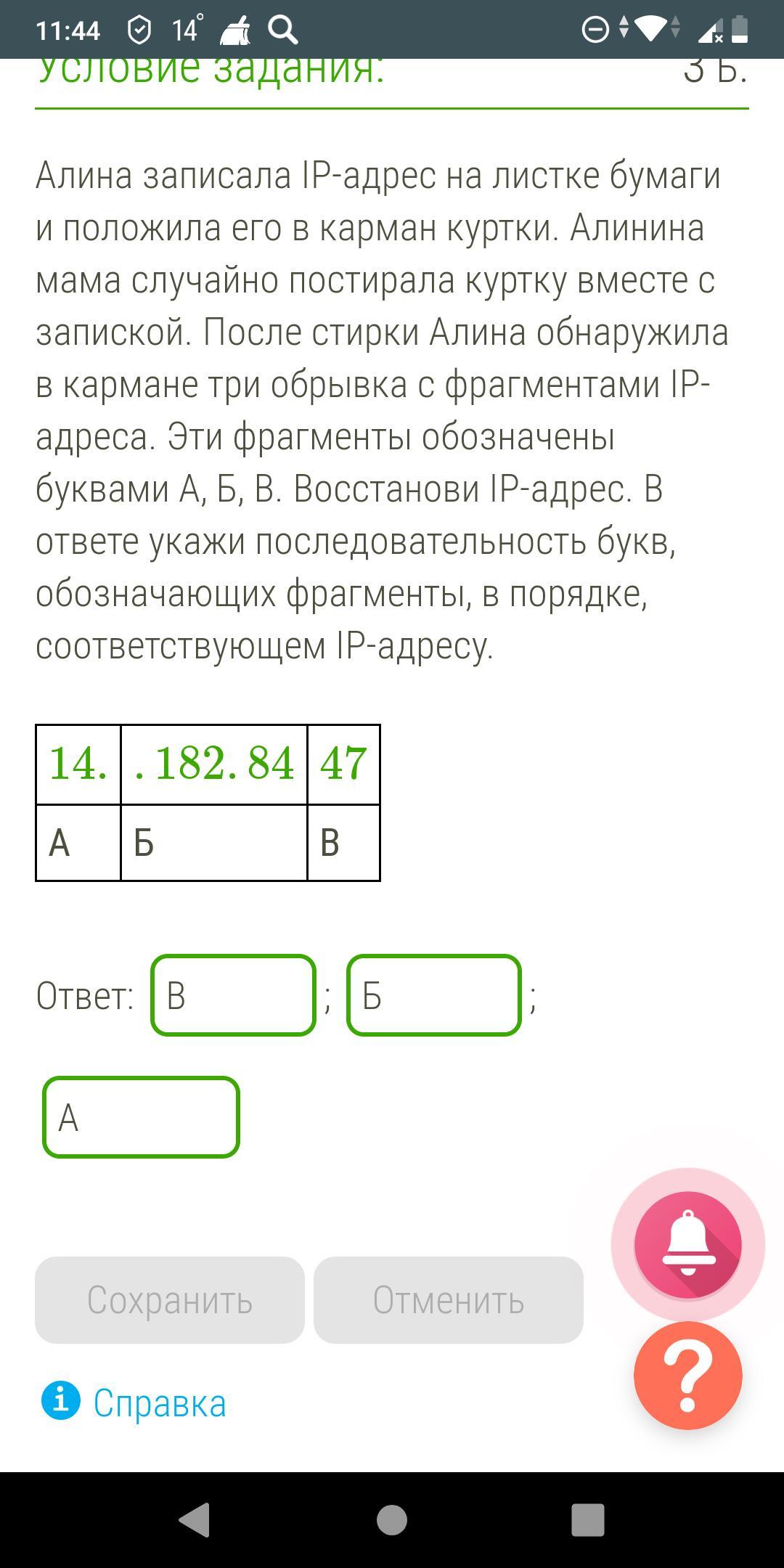Go to the home screen via navigation bar
Image resolution: width=784 pixels, height=1568 pixels.
392,1519
